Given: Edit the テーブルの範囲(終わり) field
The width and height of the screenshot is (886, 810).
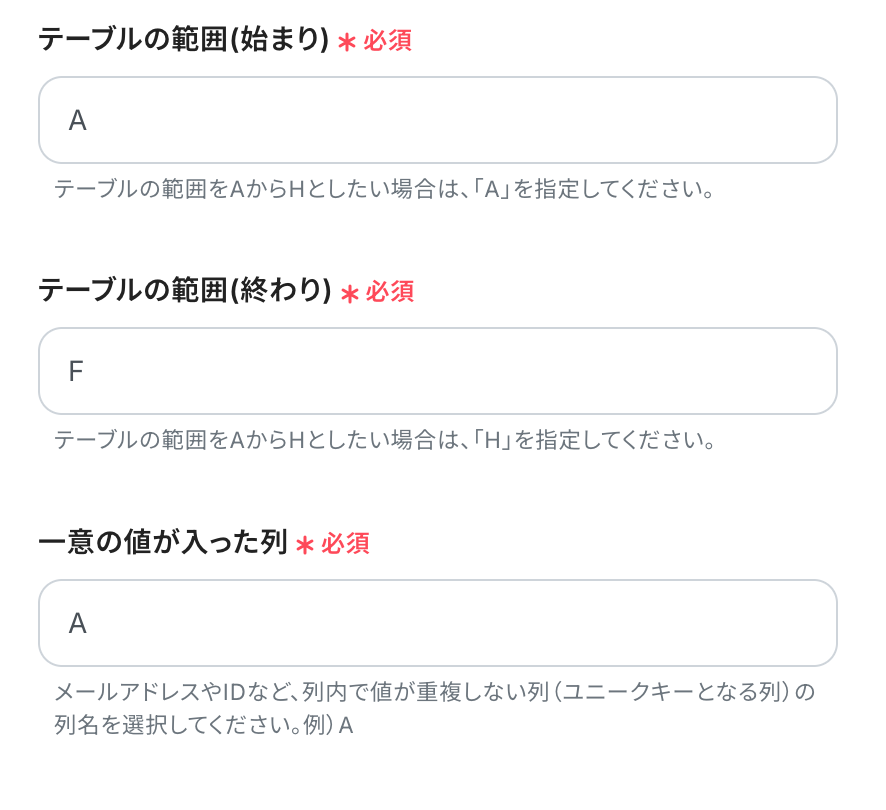Looking at the screenshot, I should click(x=437, y=371).
